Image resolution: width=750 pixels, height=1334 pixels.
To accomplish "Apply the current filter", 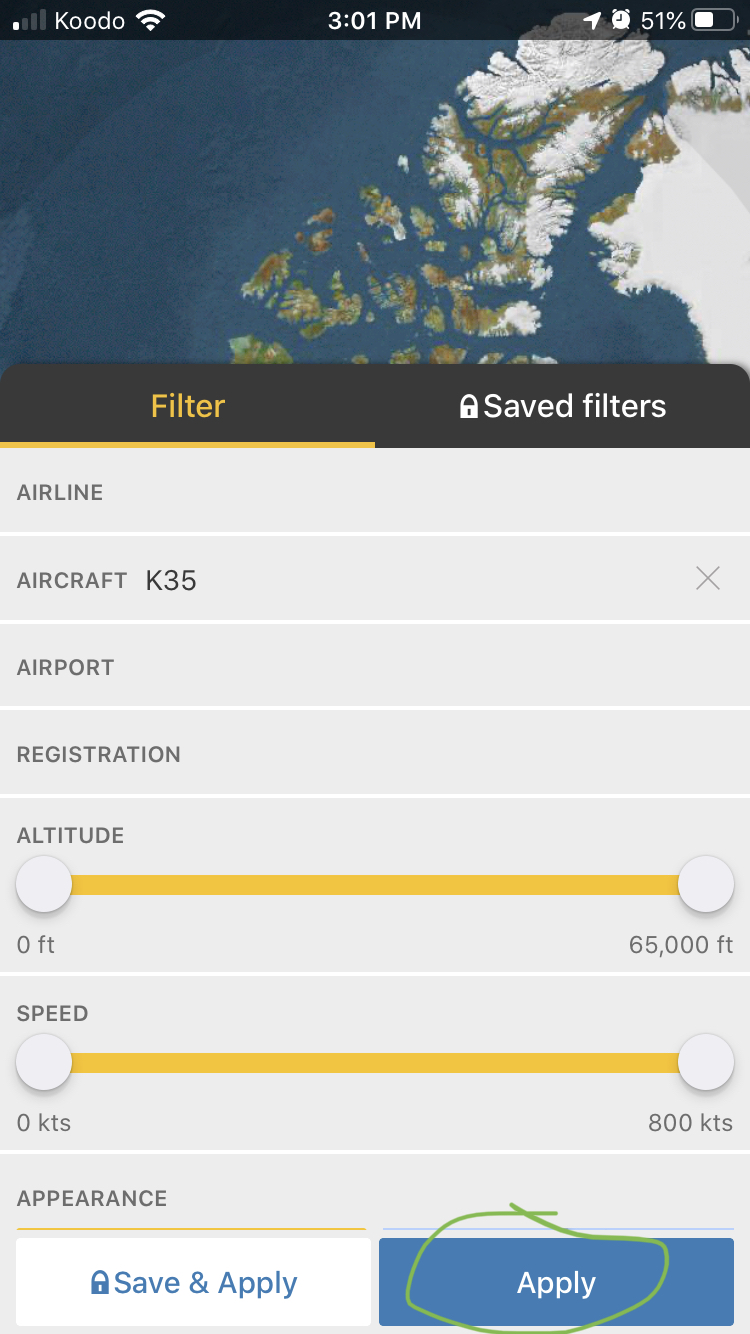I will point(556,1282).
